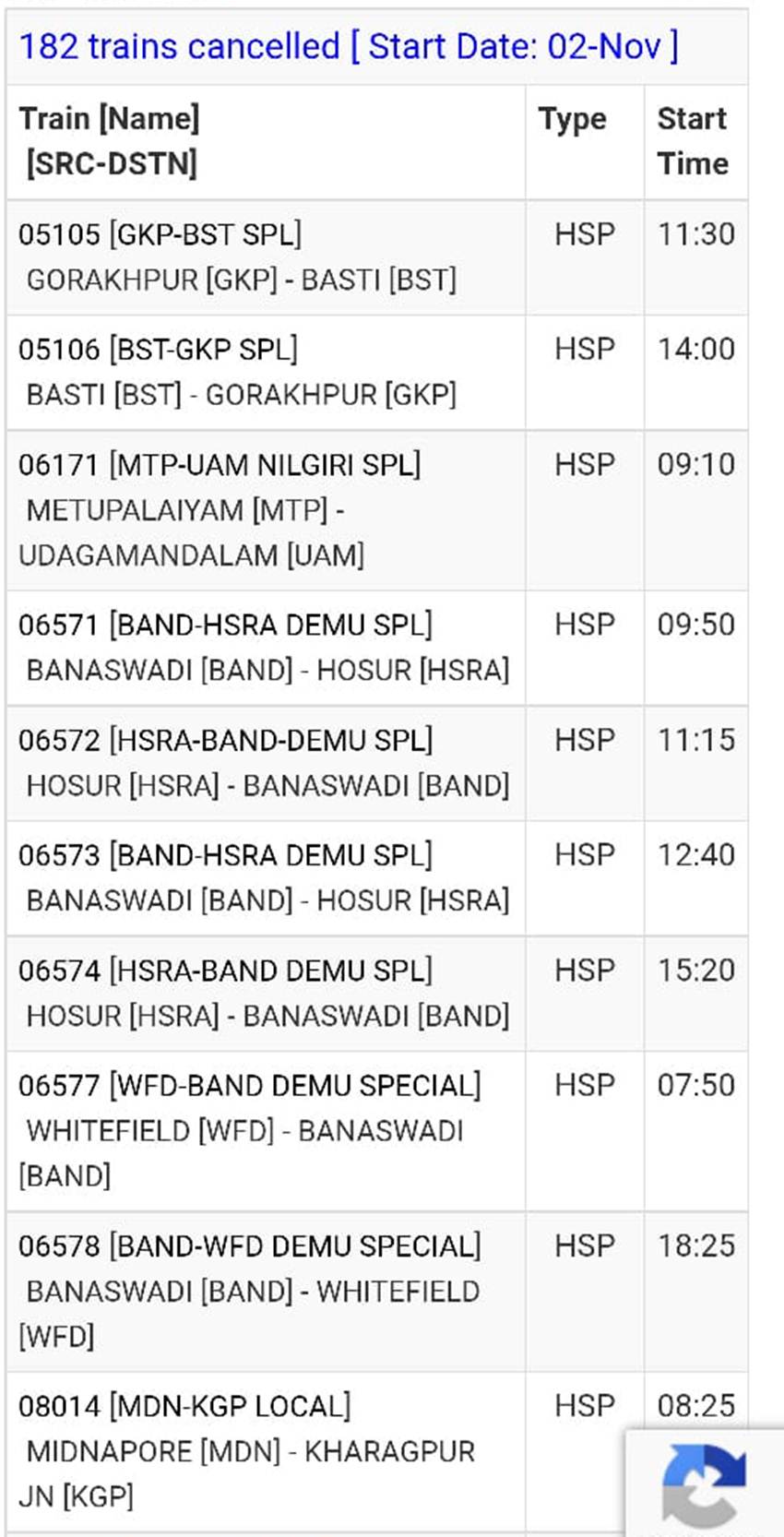Expand the reCAPTCHA badge

tap(705, 1485)
